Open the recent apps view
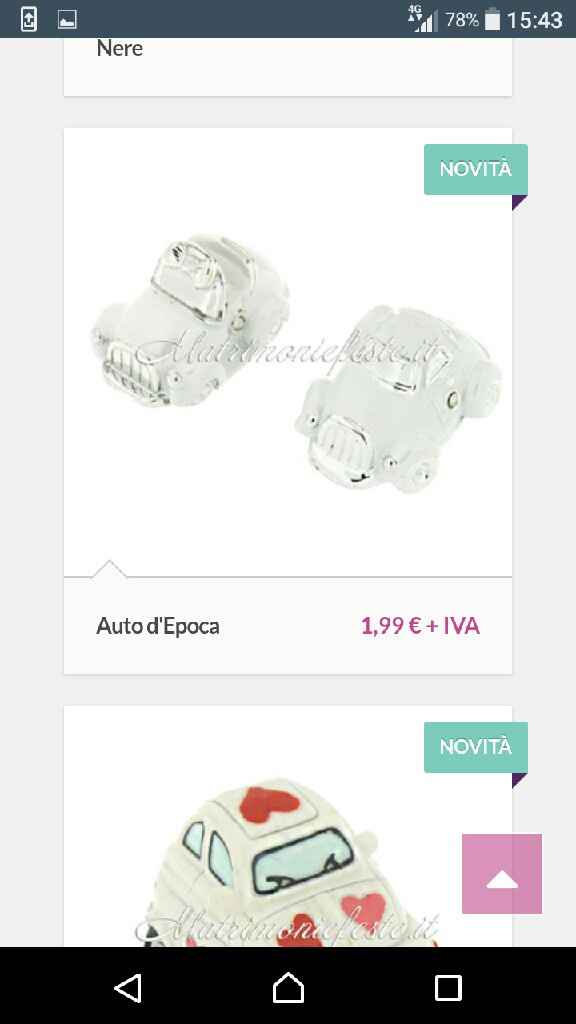This screenshot has width=576, height=1024. (448, 987)
